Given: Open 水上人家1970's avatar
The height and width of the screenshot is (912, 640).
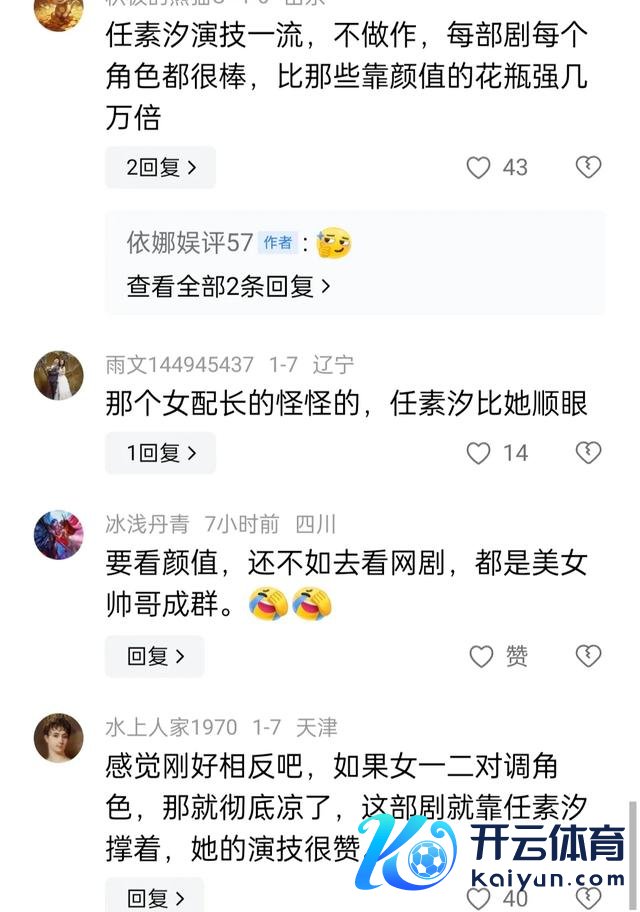Looking at the screenshot, I should 58,738.
